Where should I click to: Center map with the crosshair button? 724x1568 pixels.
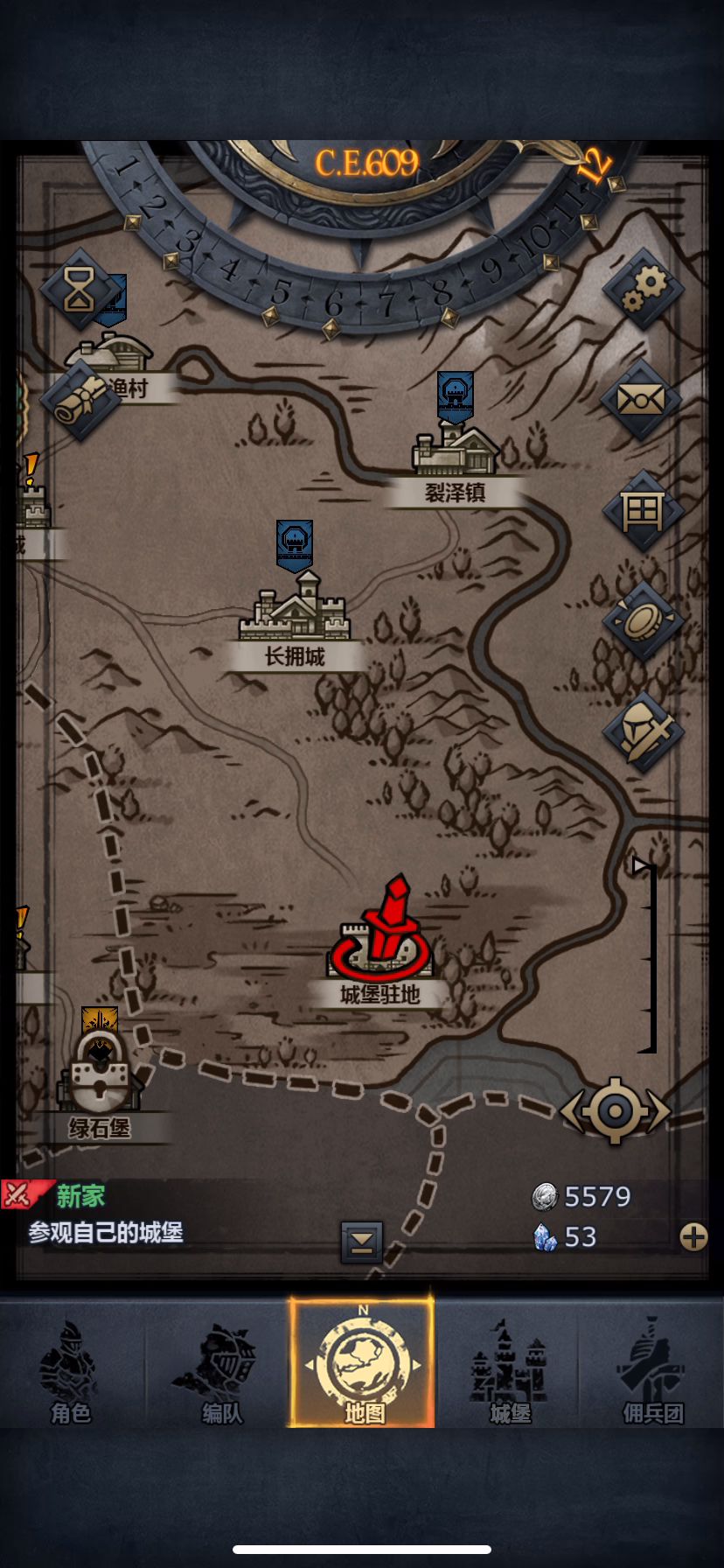coord(616,1110)
